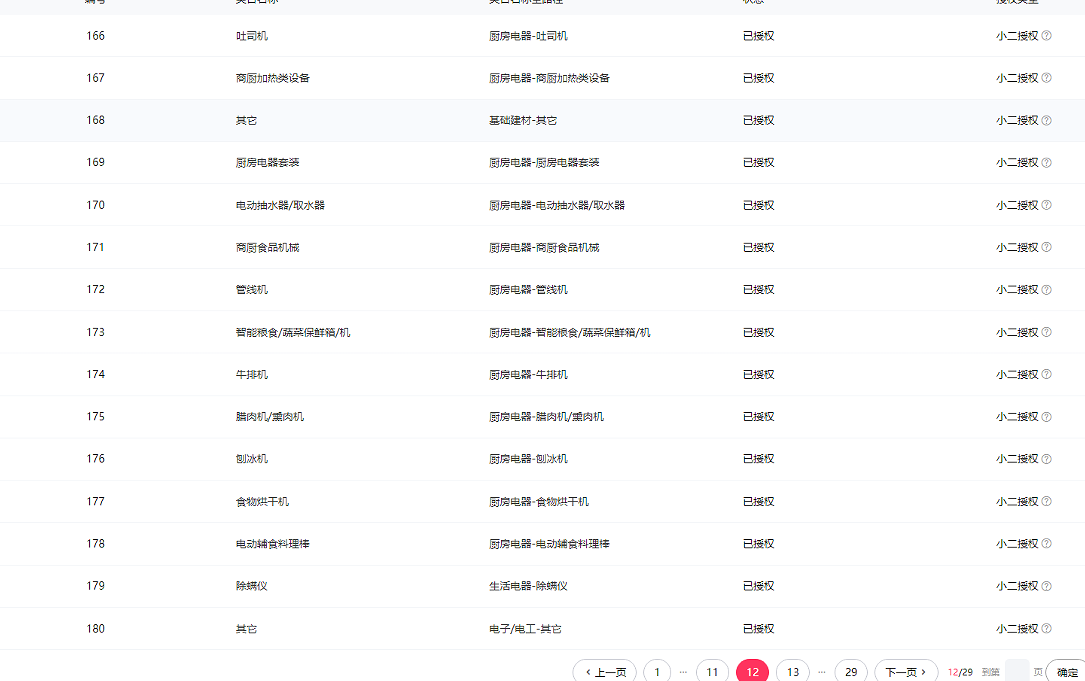Screen dimensions: 1085x681
Task: Select current page 12
Action: click(x=752, y=672)
